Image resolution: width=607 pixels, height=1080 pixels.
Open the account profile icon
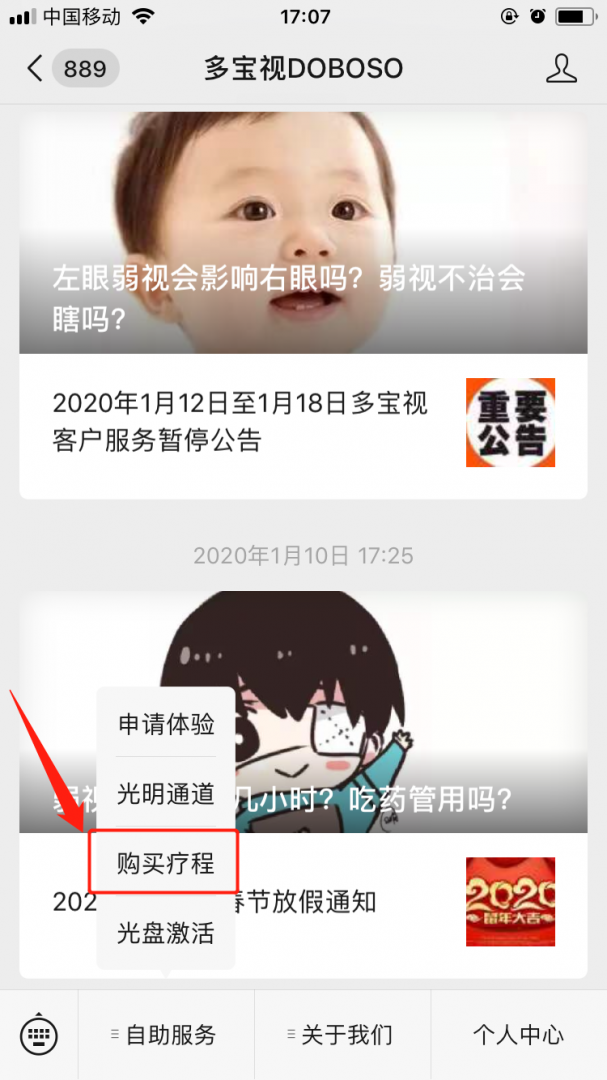(562, 69)
